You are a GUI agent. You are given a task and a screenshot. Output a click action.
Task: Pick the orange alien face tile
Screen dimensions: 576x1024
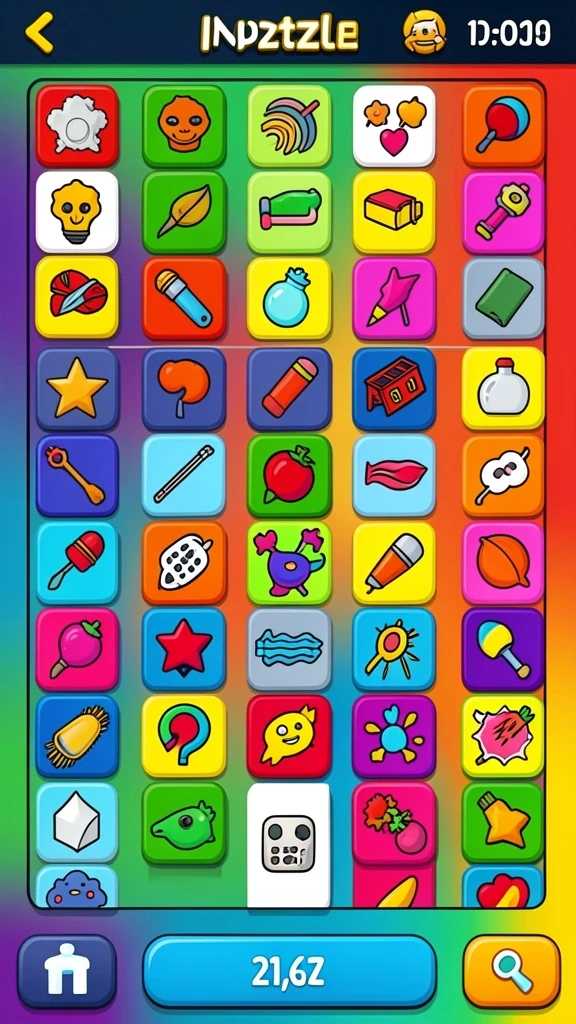[184, 126]
